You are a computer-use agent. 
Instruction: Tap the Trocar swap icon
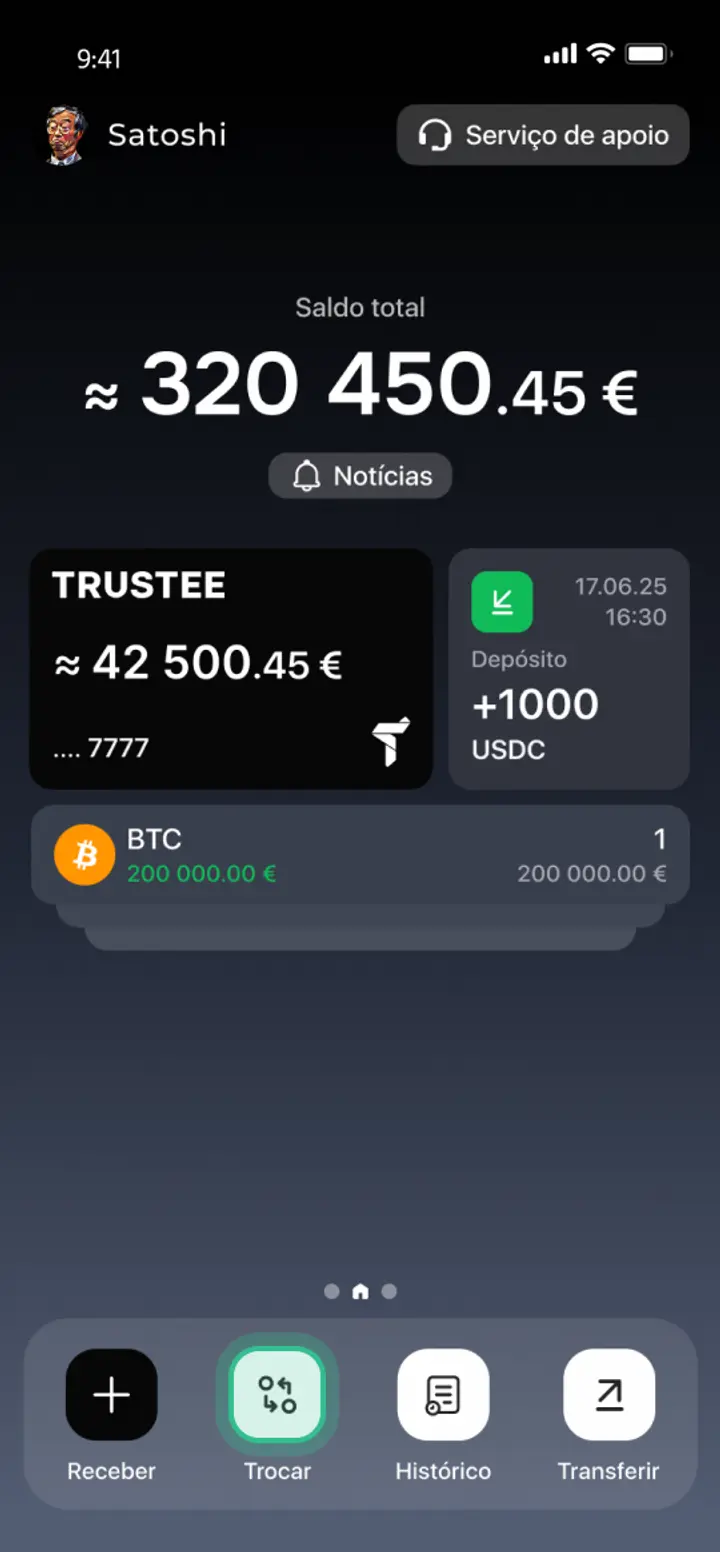[x=277, y=1394]
